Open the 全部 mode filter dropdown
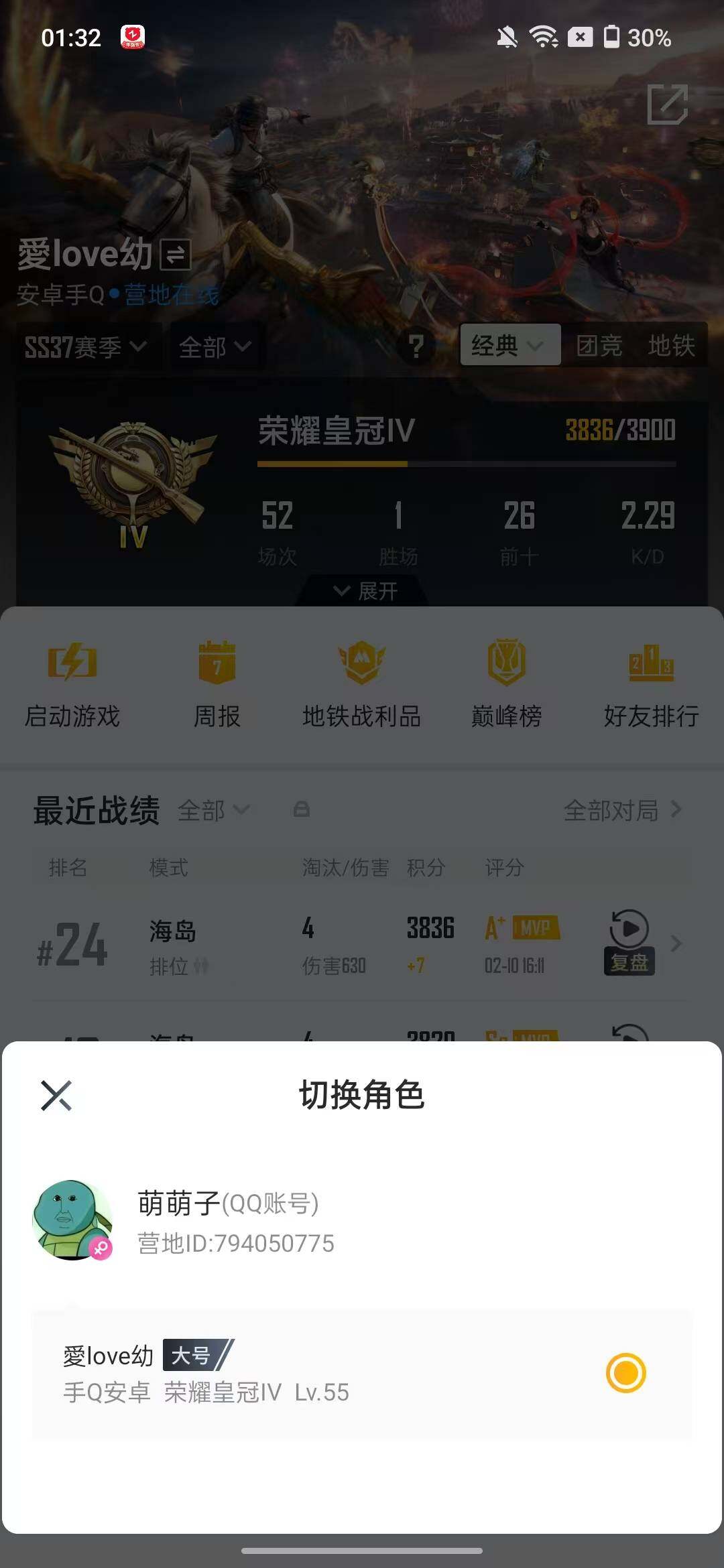The image size is (724, 1568). pos(213,346)
